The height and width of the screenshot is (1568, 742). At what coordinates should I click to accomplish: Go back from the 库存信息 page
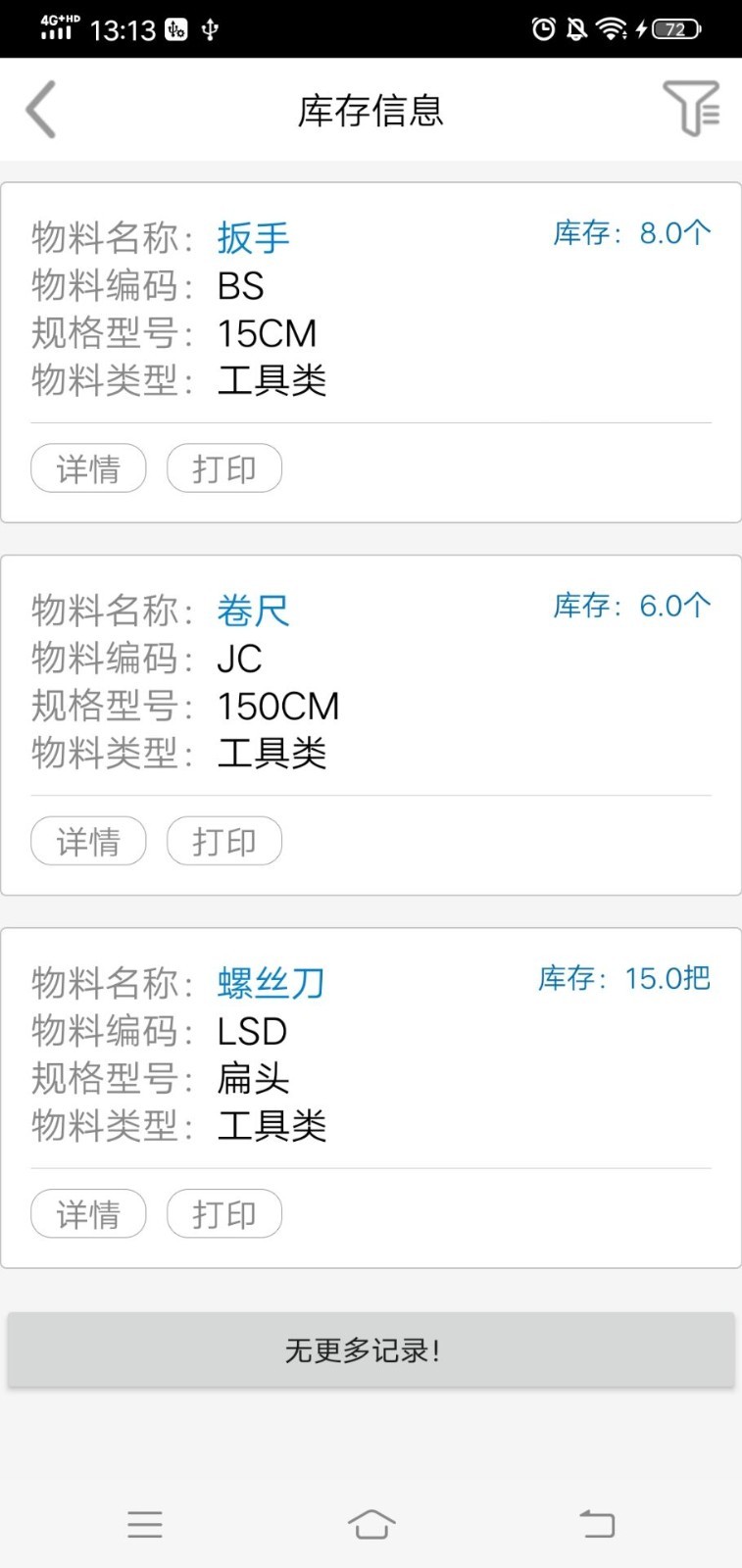(x=41, y=110)
